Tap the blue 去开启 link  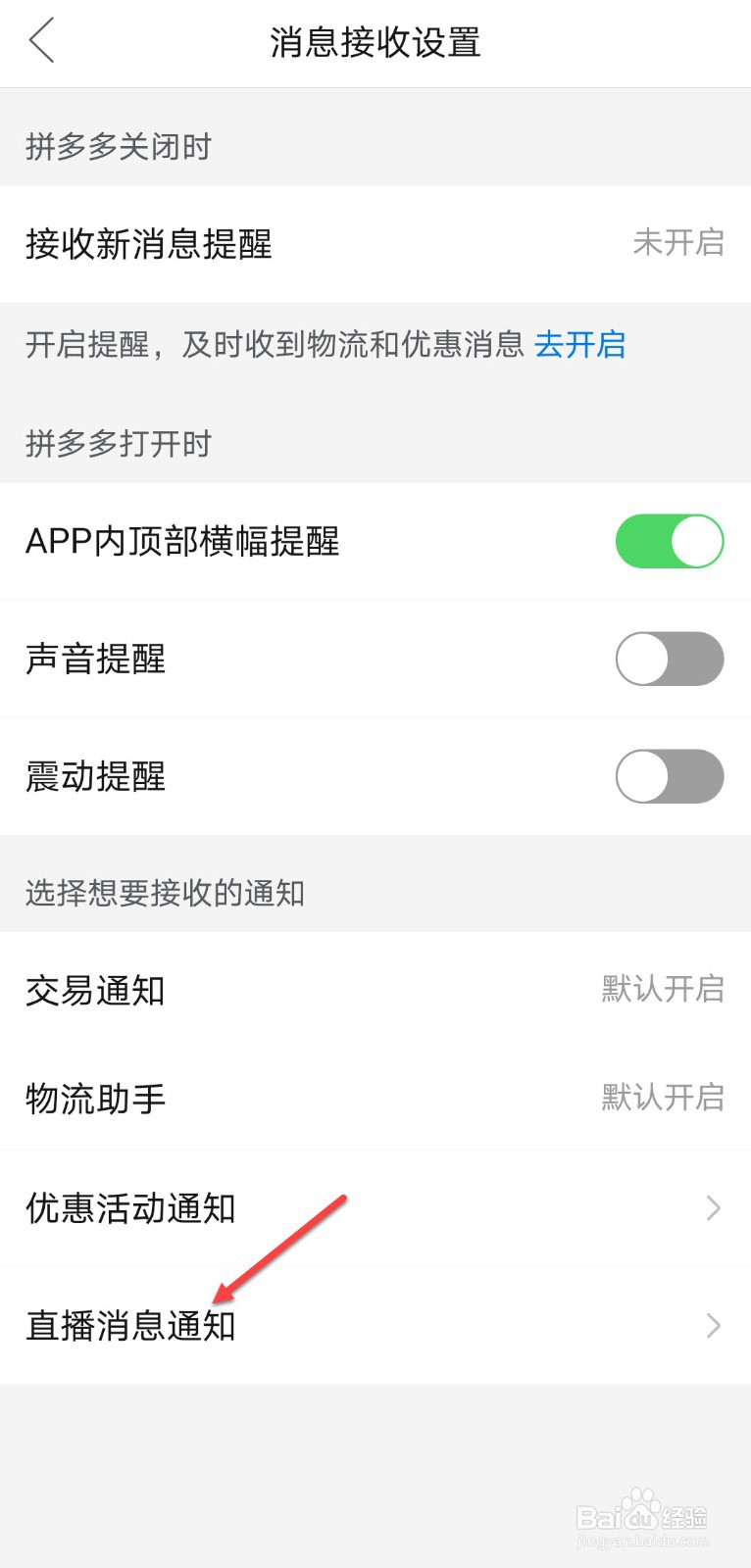coord(580,345)
